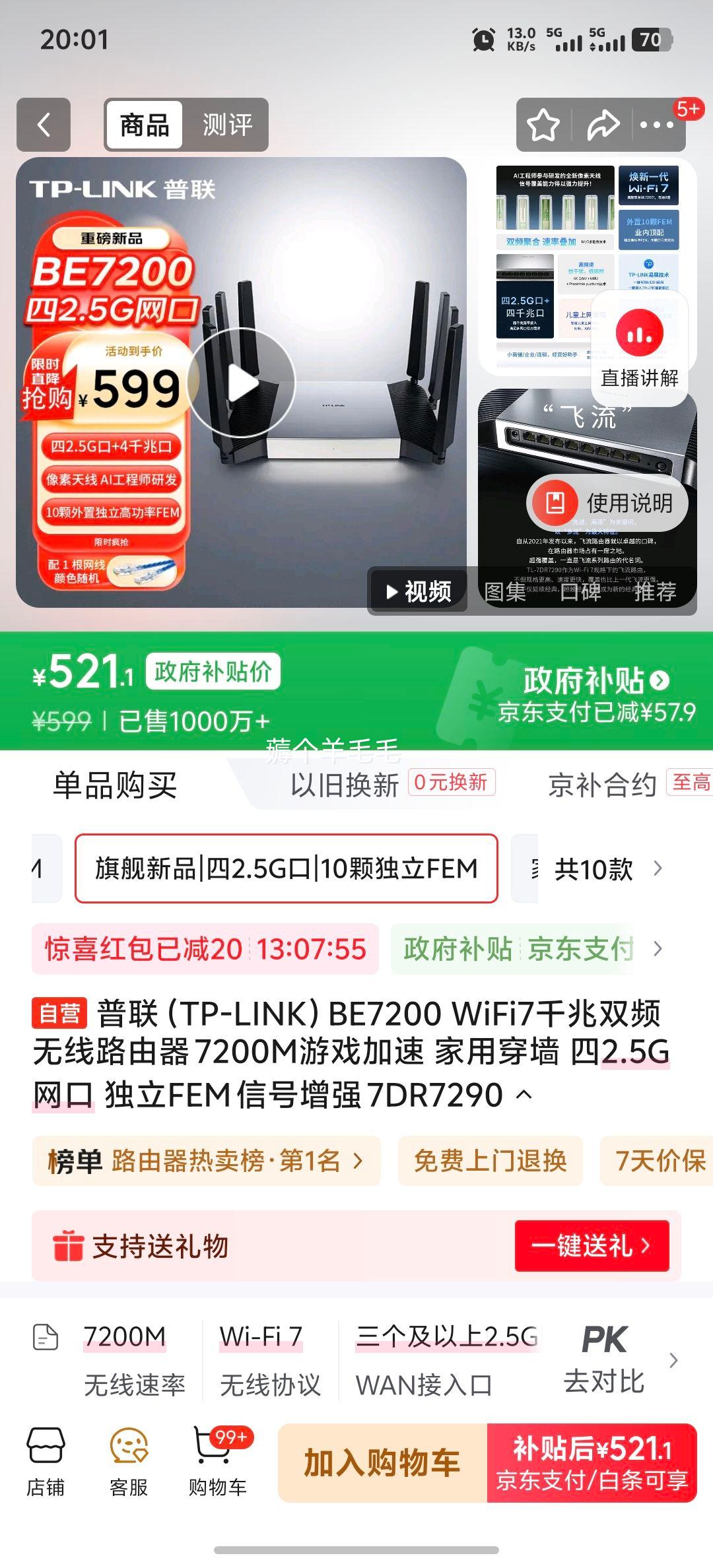Viewport: 713px width, 1568px height.
Task: Switch to the 测评 tab
Action: point(228,125)
